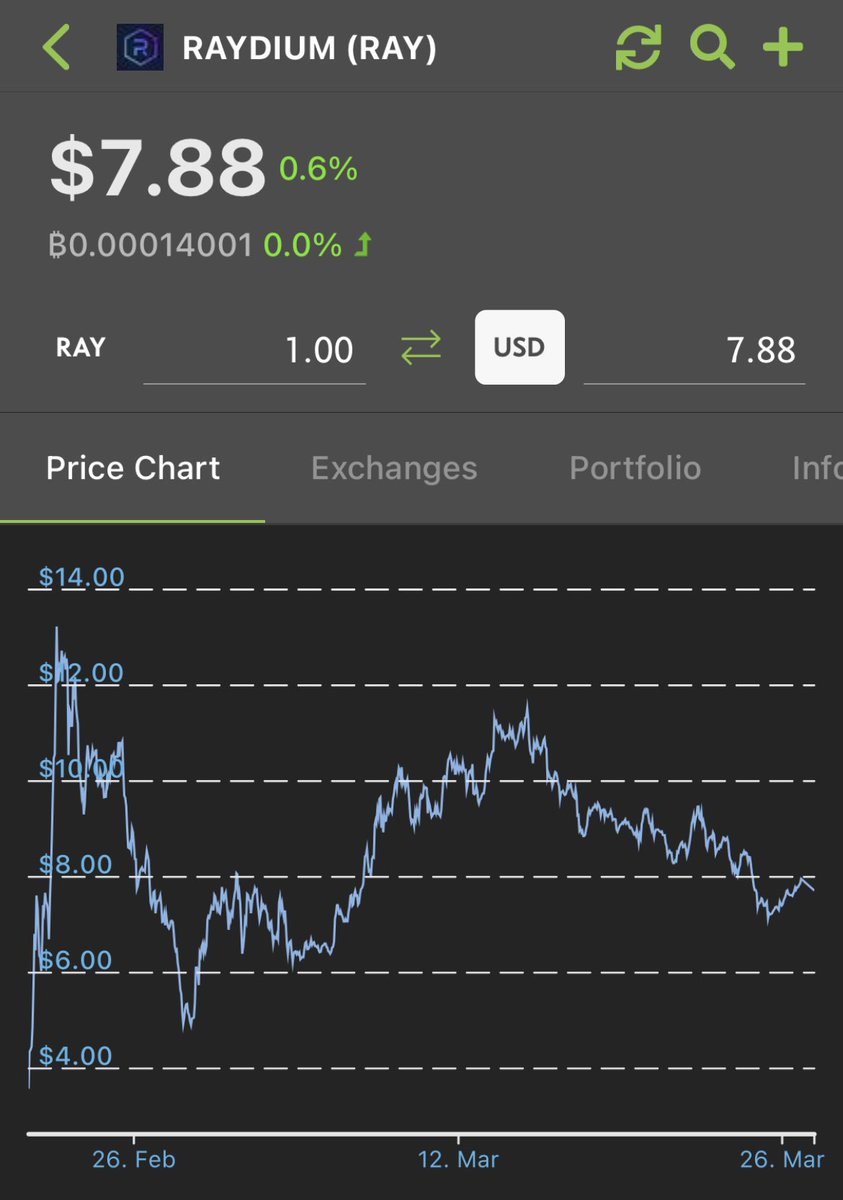The width and height of the screenshot is (843, 1200).
Task: Edit the RAY amount field
Action: click(255, 350)
